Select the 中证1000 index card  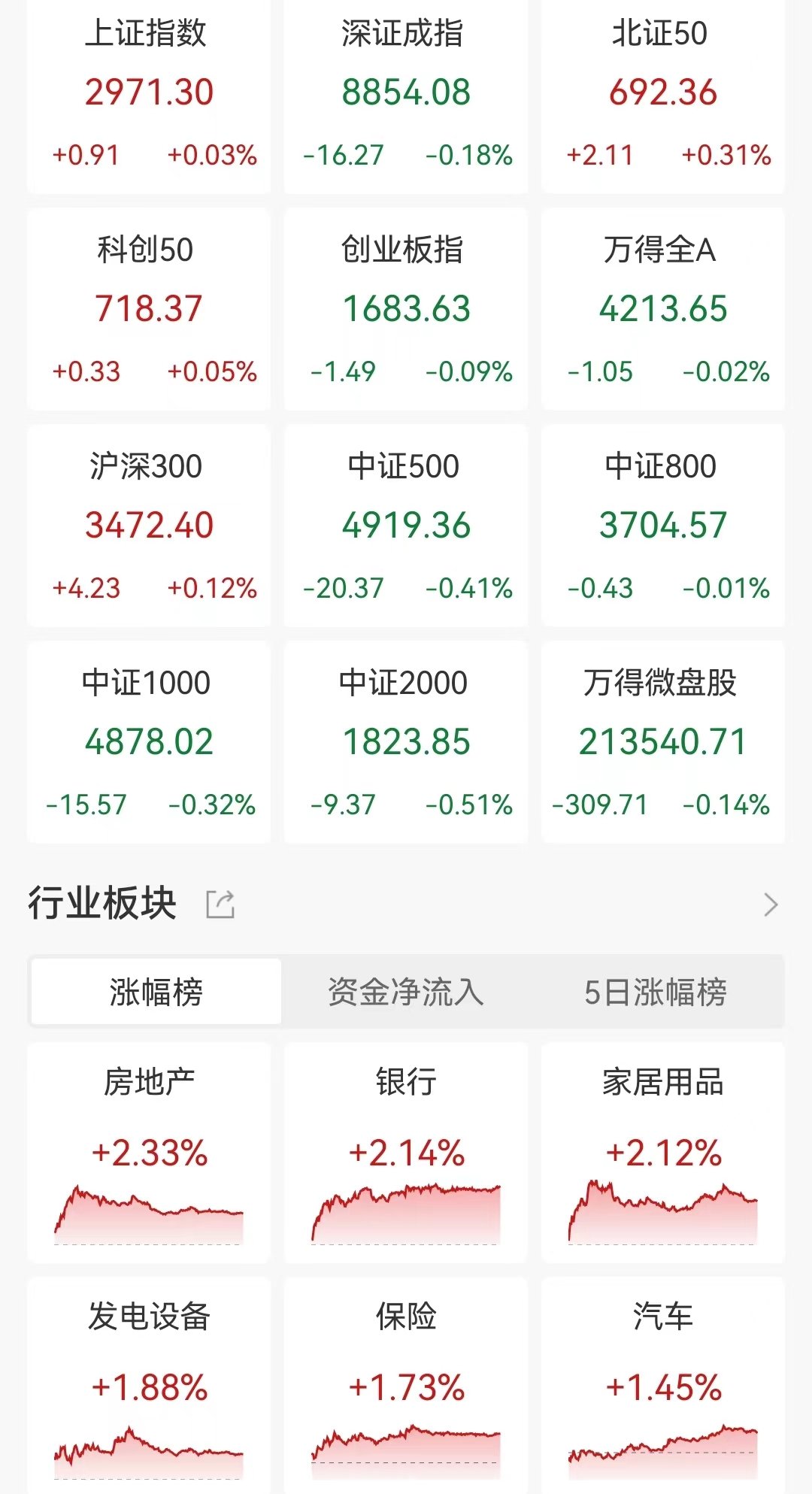pos(149,742)
